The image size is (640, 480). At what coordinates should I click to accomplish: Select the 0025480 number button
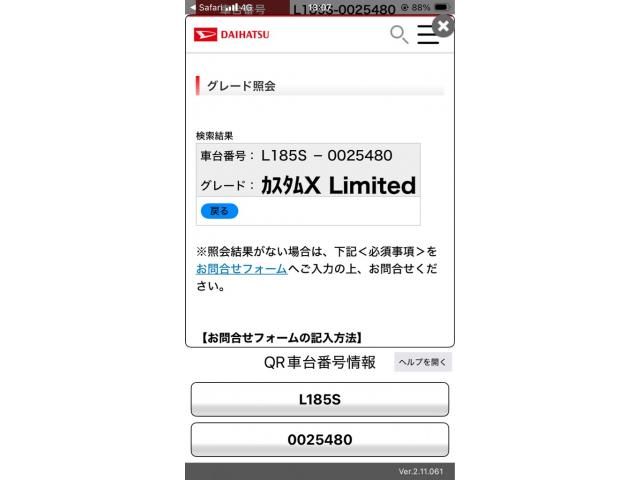[x=320, y=439]
